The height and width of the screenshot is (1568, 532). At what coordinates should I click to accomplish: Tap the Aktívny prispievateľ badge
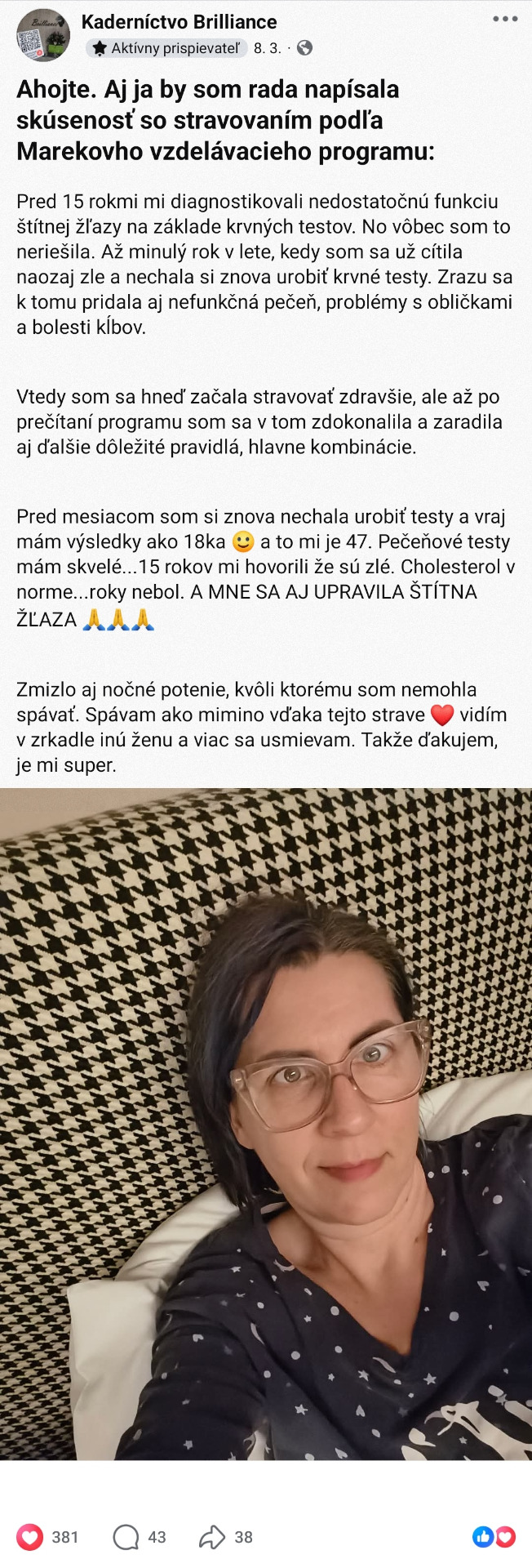pyautogui.click(x=166, y=48)
